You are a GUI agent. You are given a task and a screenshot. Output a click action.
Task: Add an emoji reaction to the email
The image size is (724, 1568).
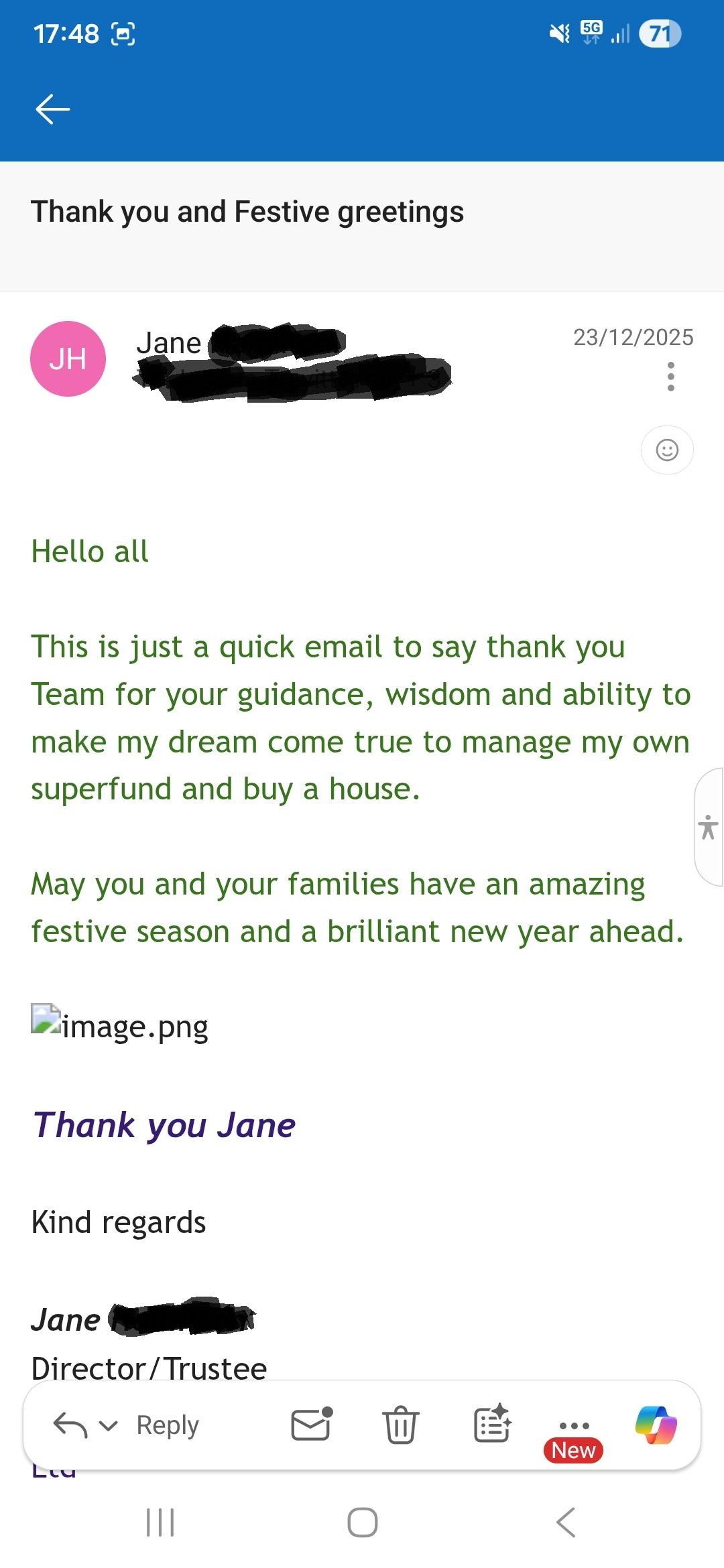pyautogui.click(x=667, y=450)
